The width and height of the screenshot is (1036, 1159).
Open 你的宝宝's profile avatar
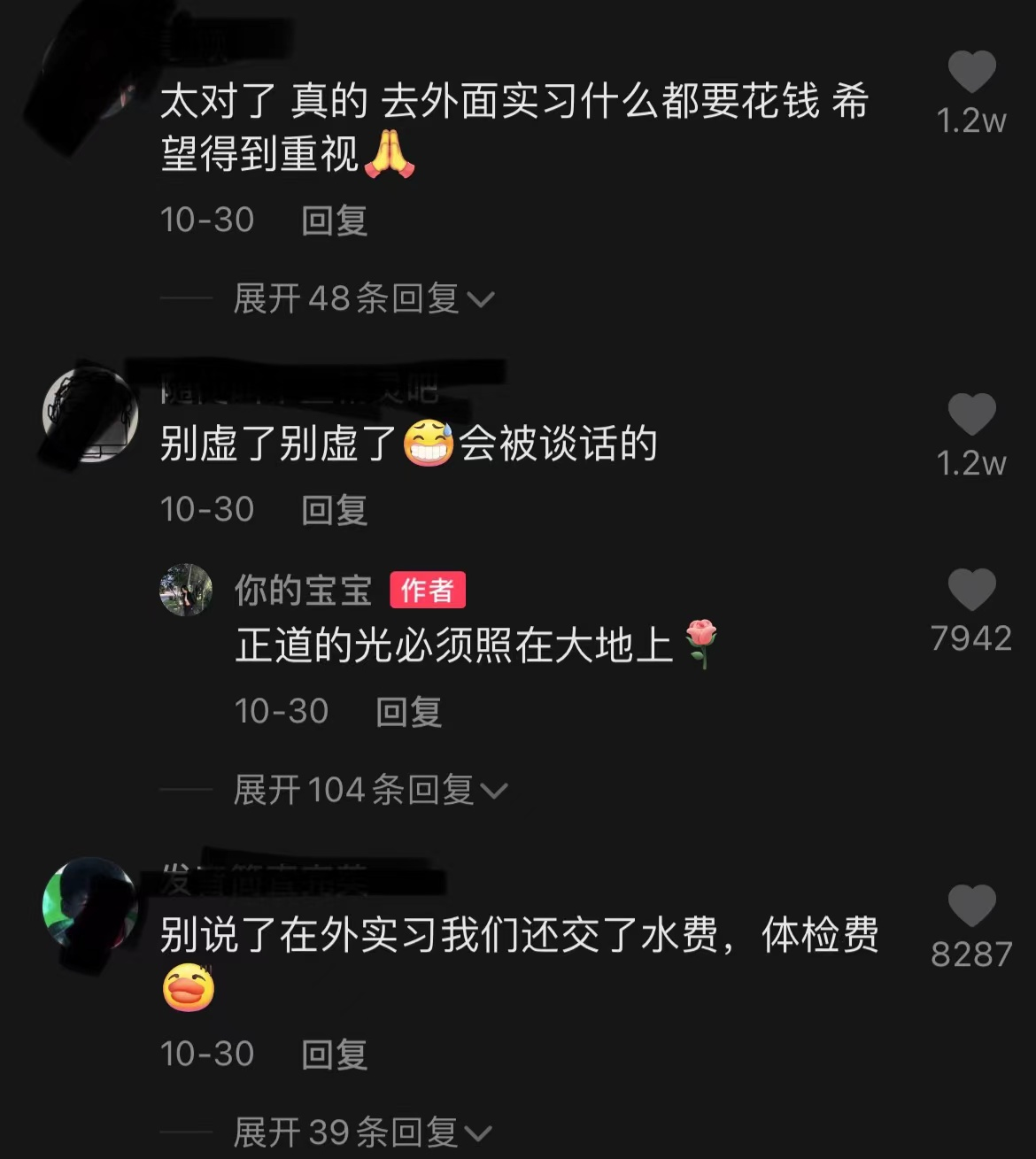coord(186,587)
